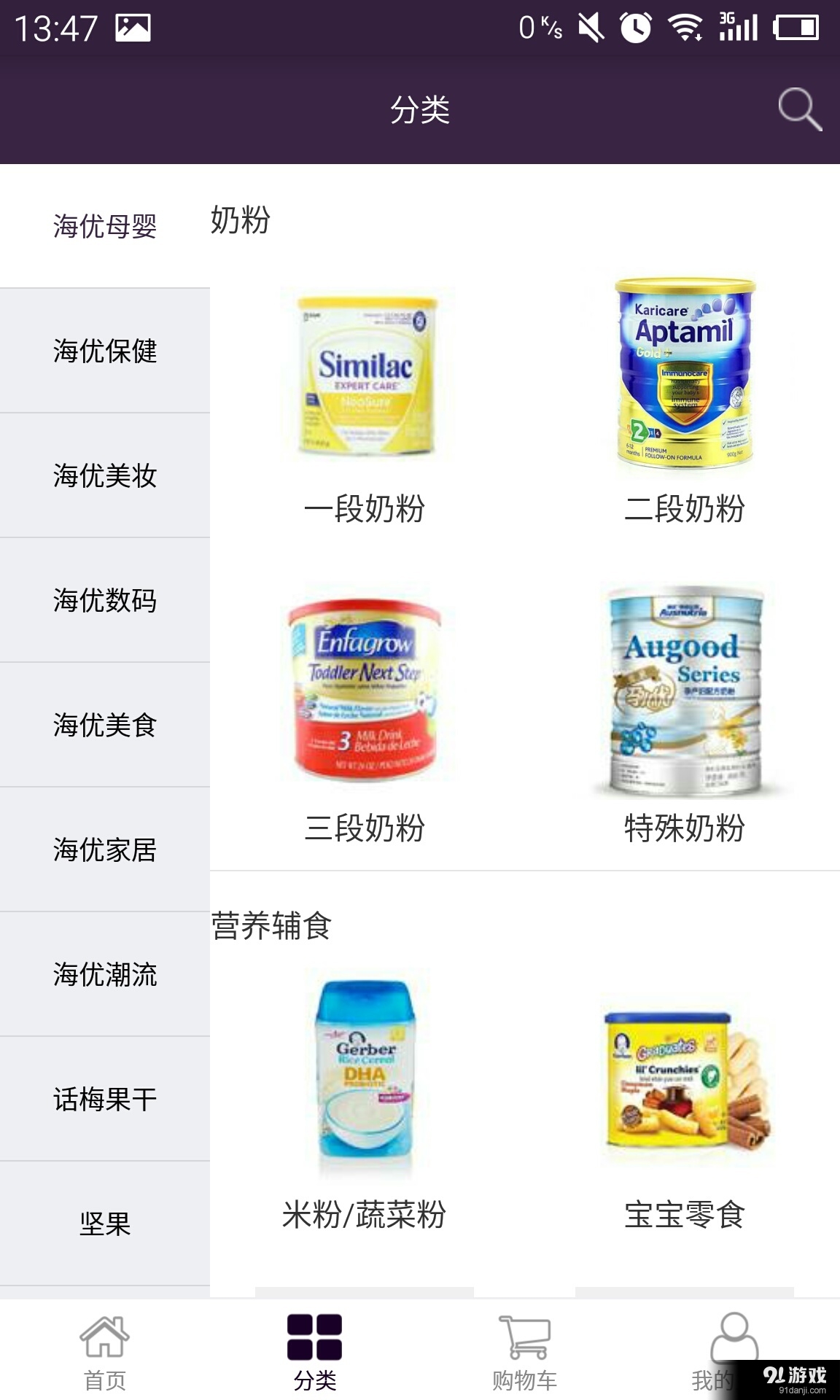The height and width of the screenshot is (1400, 840).
Task: Select the 话梅果干 dried fruit category
Action: (x=105, y=1099)
